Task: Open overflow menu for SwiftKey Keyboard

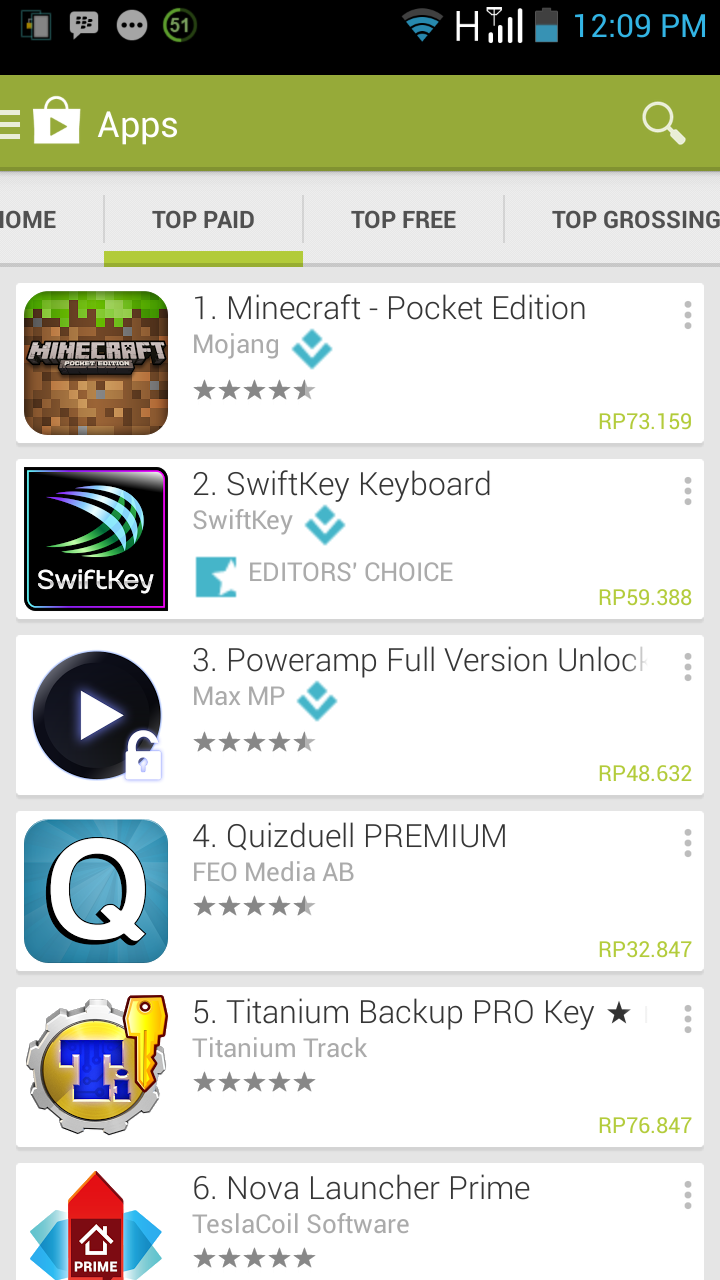Action: tap(687, 492)
